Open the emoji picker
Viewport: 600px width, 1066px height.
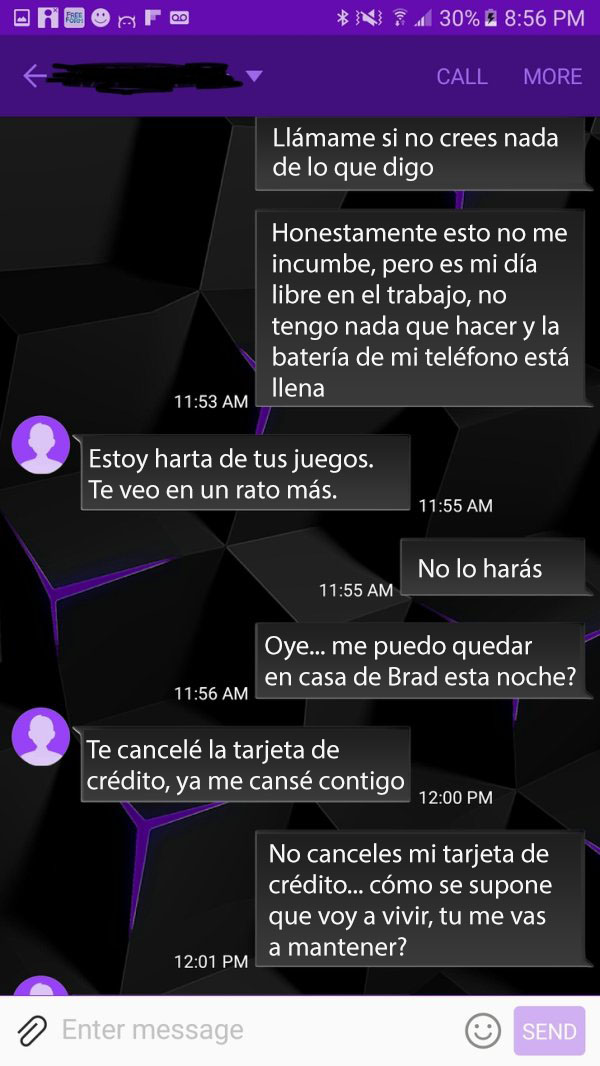point(483,1030)
